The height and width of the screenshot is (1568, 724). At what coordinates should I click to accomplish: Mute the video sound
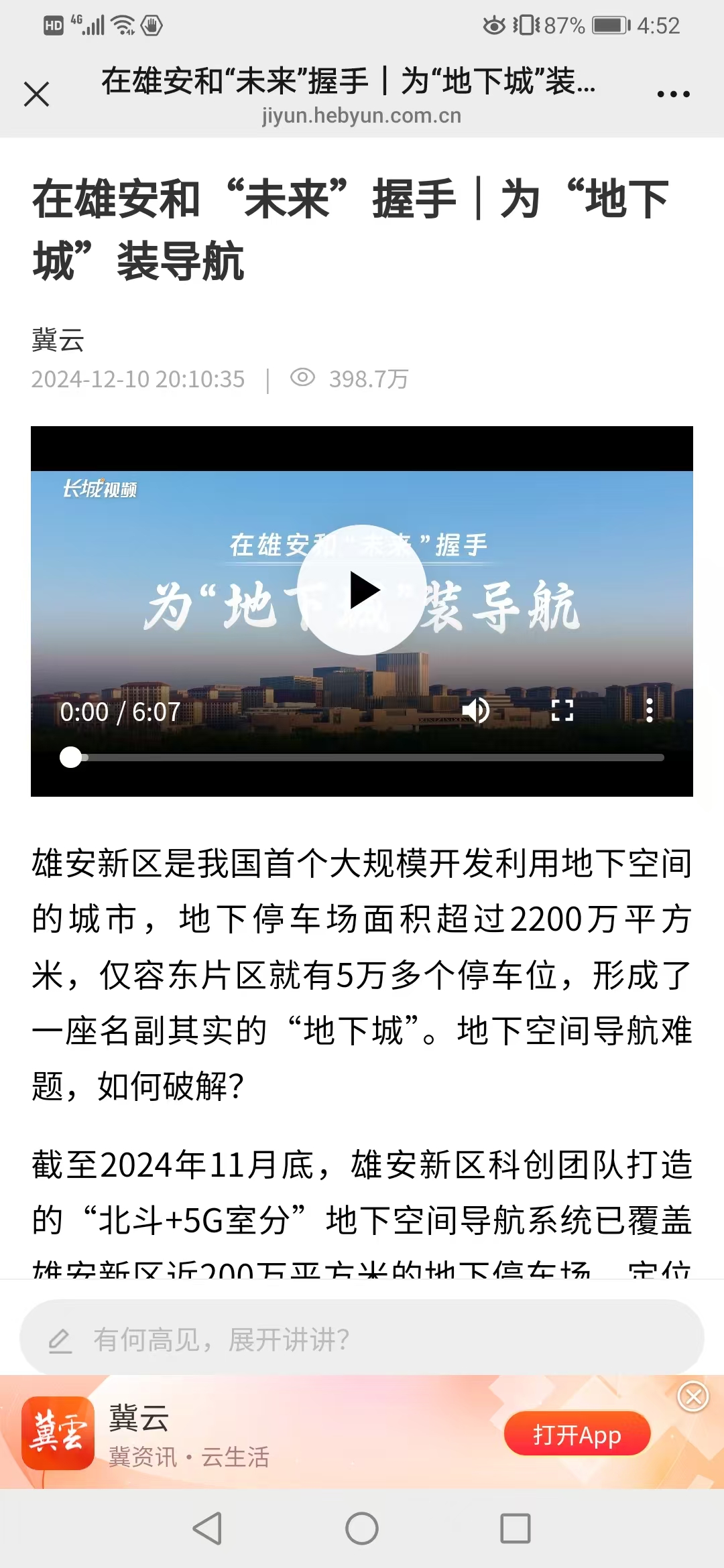477,710
